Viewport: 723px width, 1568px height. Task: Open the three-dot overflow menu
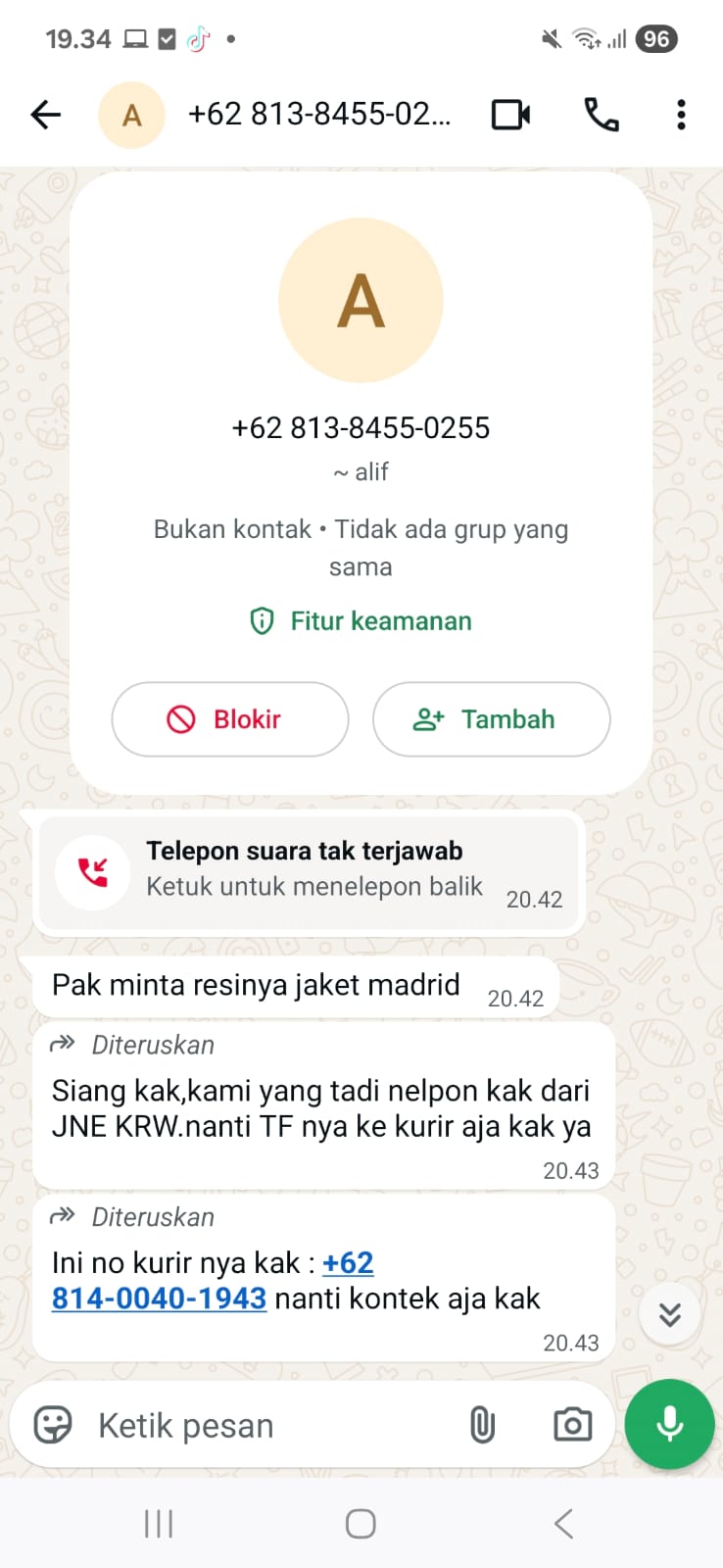coord(681,115)
